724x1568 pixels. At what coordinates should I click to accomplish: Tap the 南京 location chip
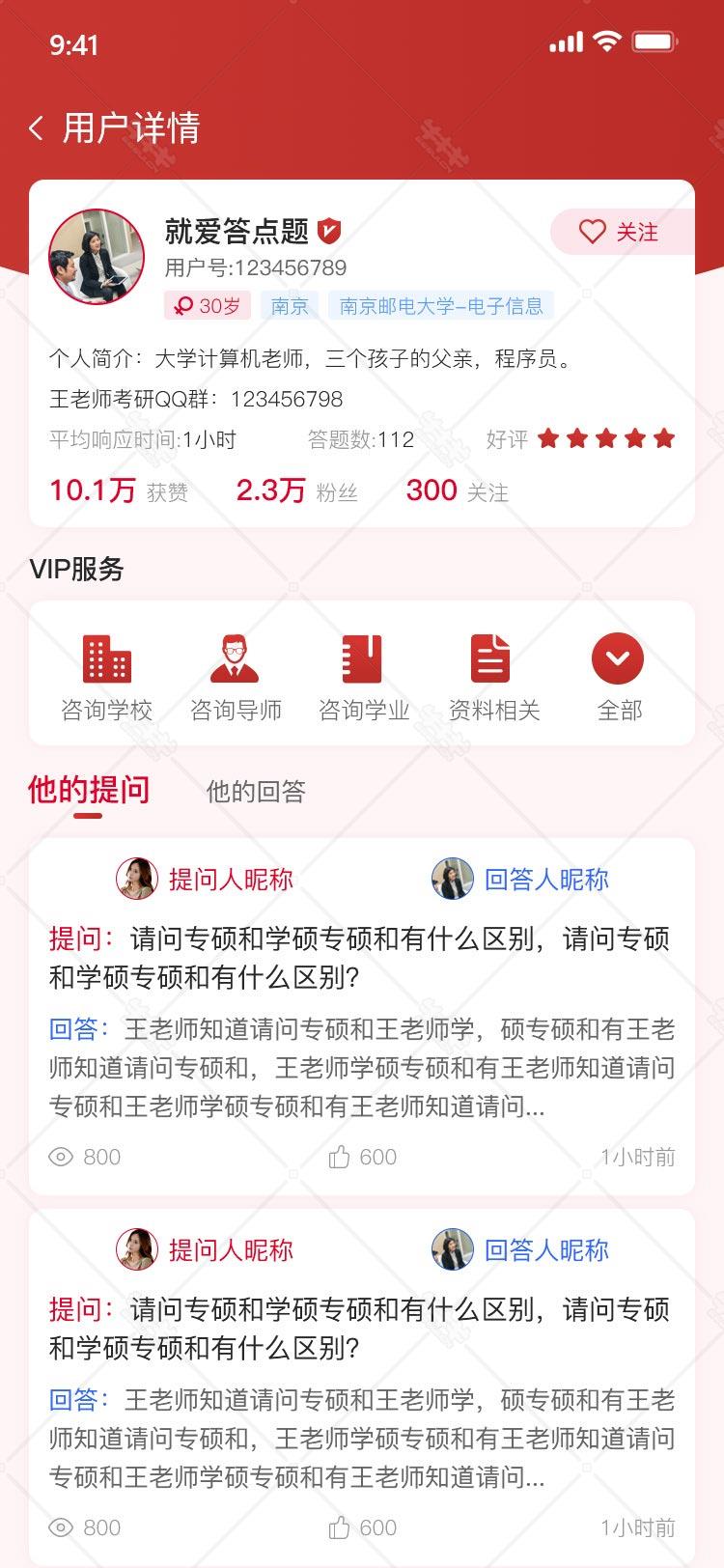[290, 306]
